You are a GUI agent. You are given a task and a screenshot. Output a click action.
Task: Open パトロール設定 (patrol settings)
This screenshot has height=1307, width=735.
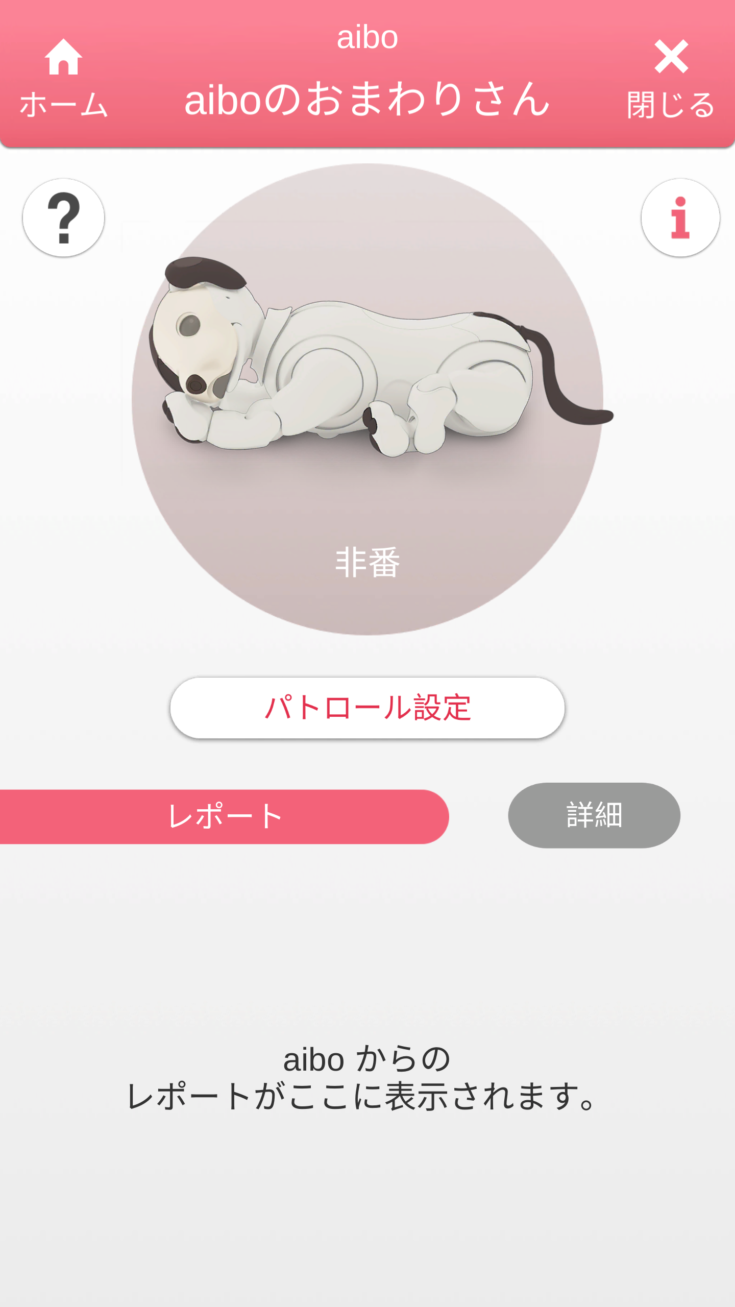click(367, 708)
